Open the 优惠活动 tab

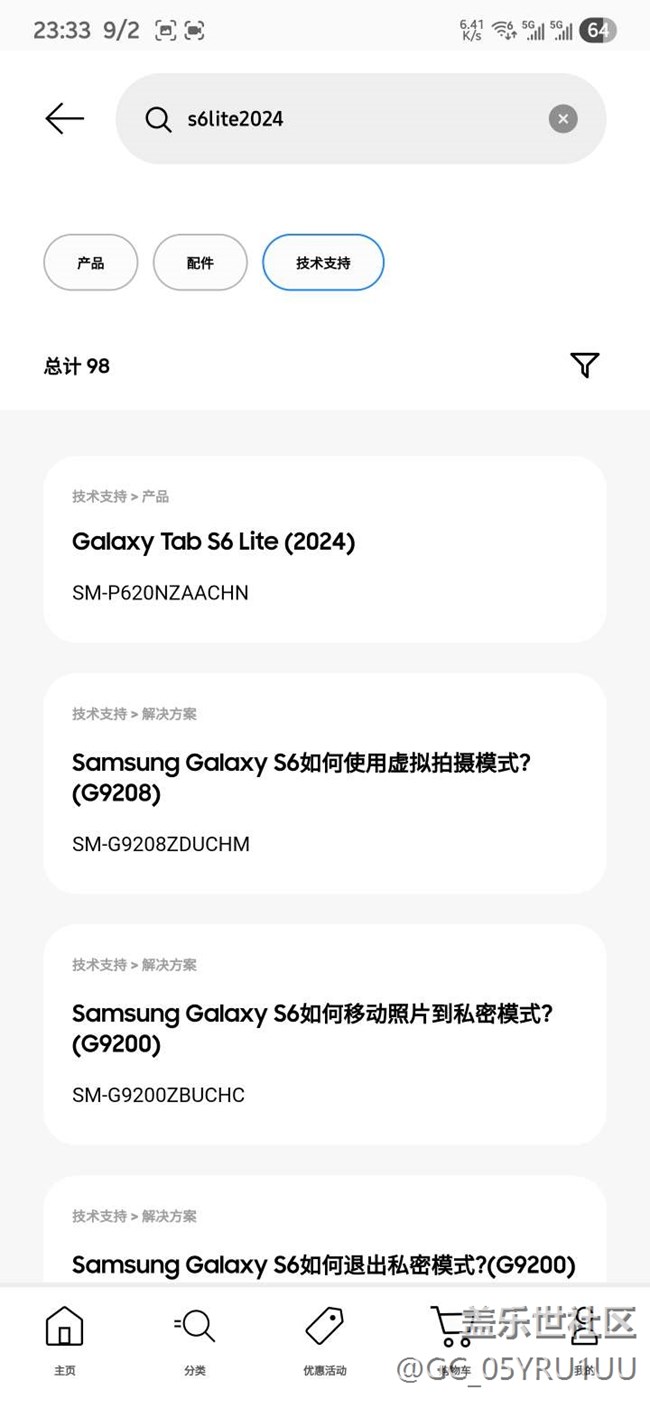coord(325,1341)
